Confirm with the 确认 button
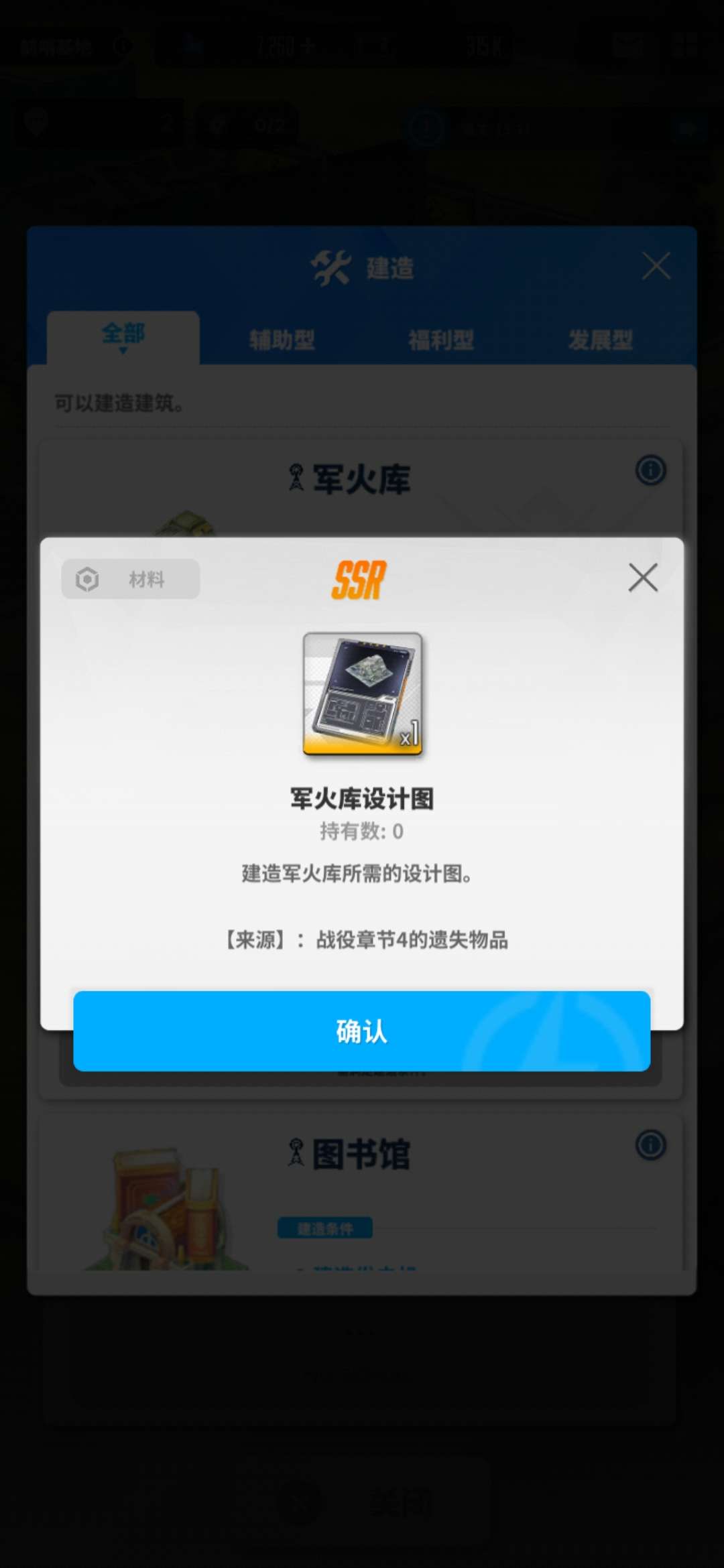 [361, 1031]
